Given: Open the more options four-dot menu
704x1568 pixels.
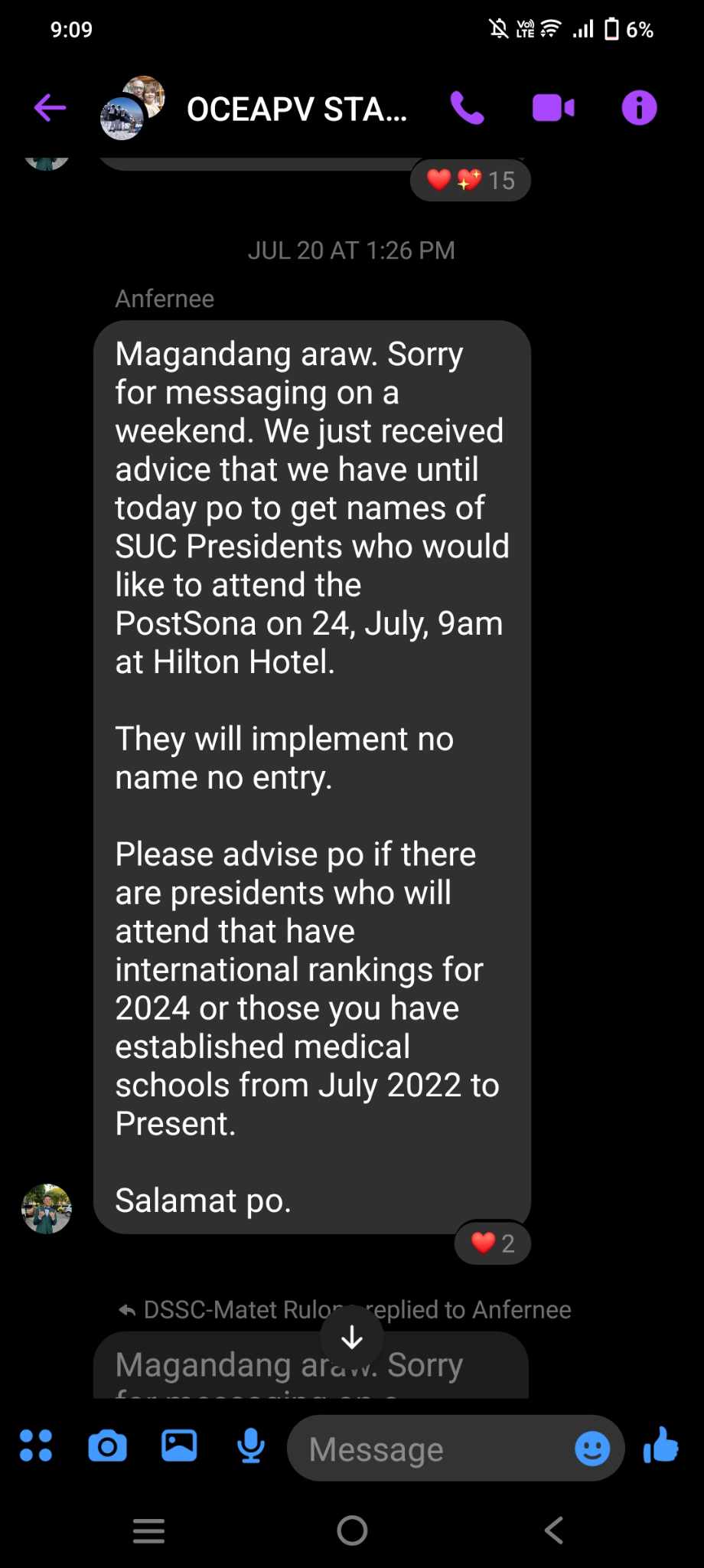Looking at the screenshot, I should coord(36,1446).
